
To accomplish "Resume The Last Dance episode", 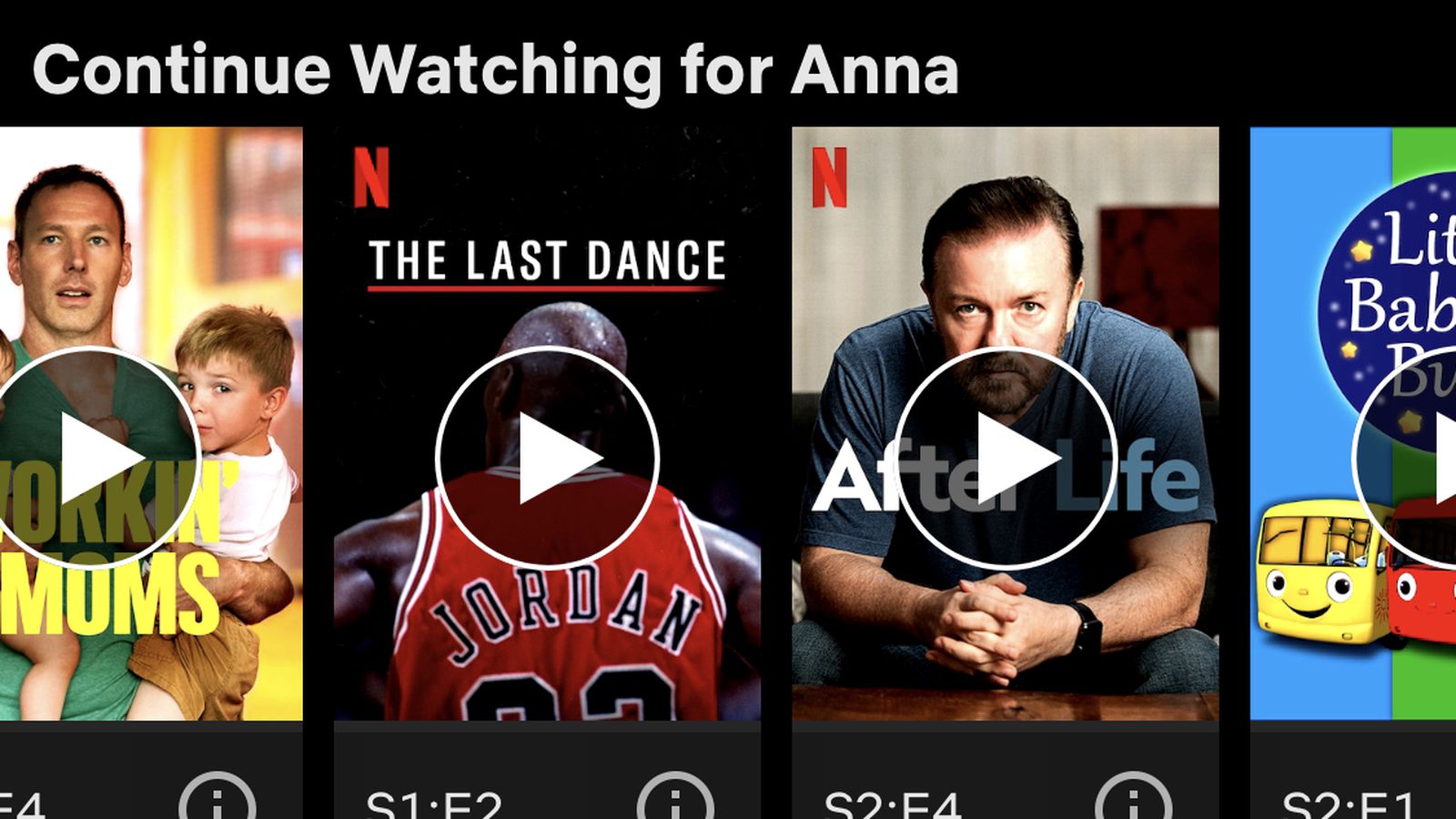I will pos(547,458).
